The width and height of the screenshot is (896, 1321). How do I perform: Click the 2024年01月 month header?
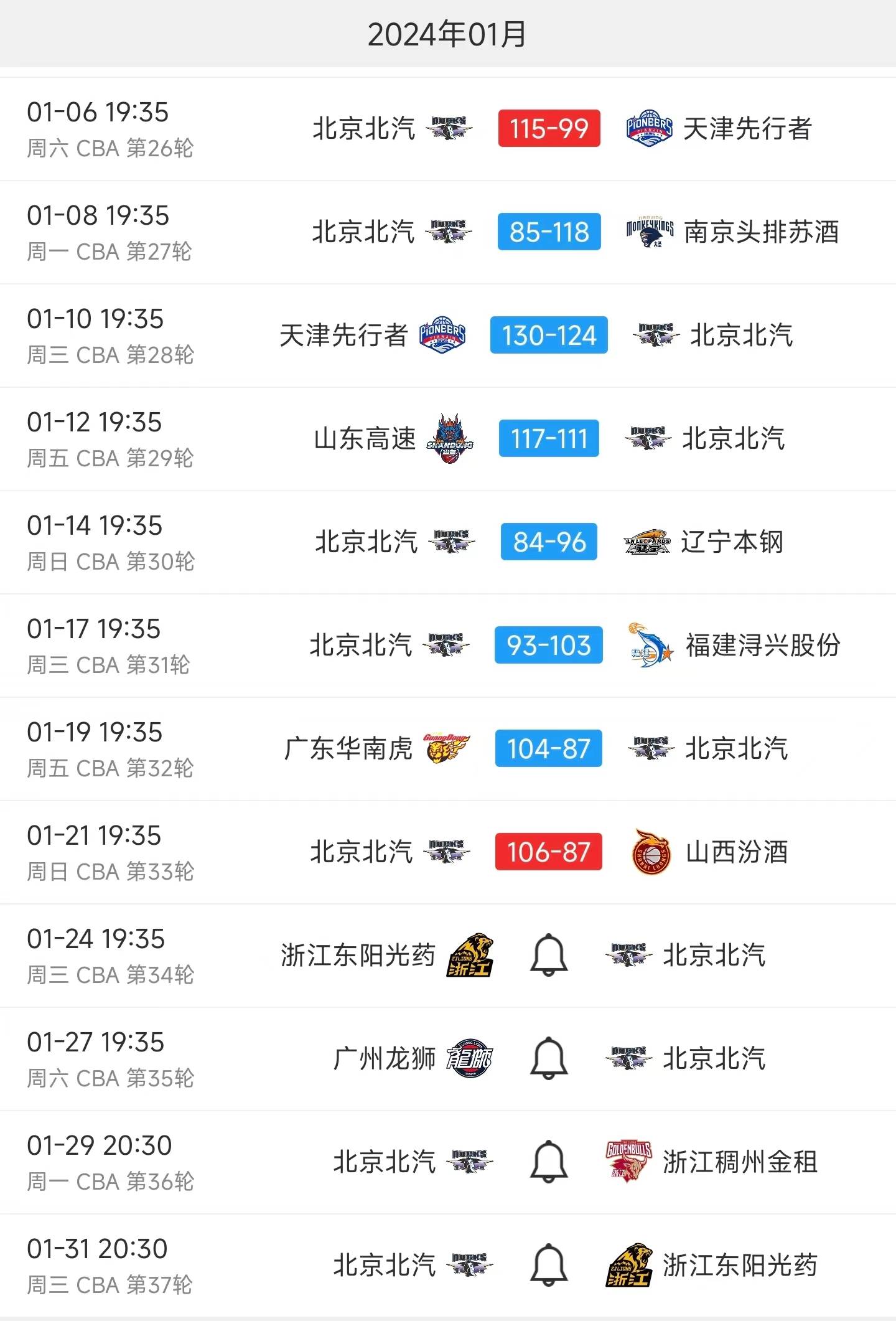(448, 34)
